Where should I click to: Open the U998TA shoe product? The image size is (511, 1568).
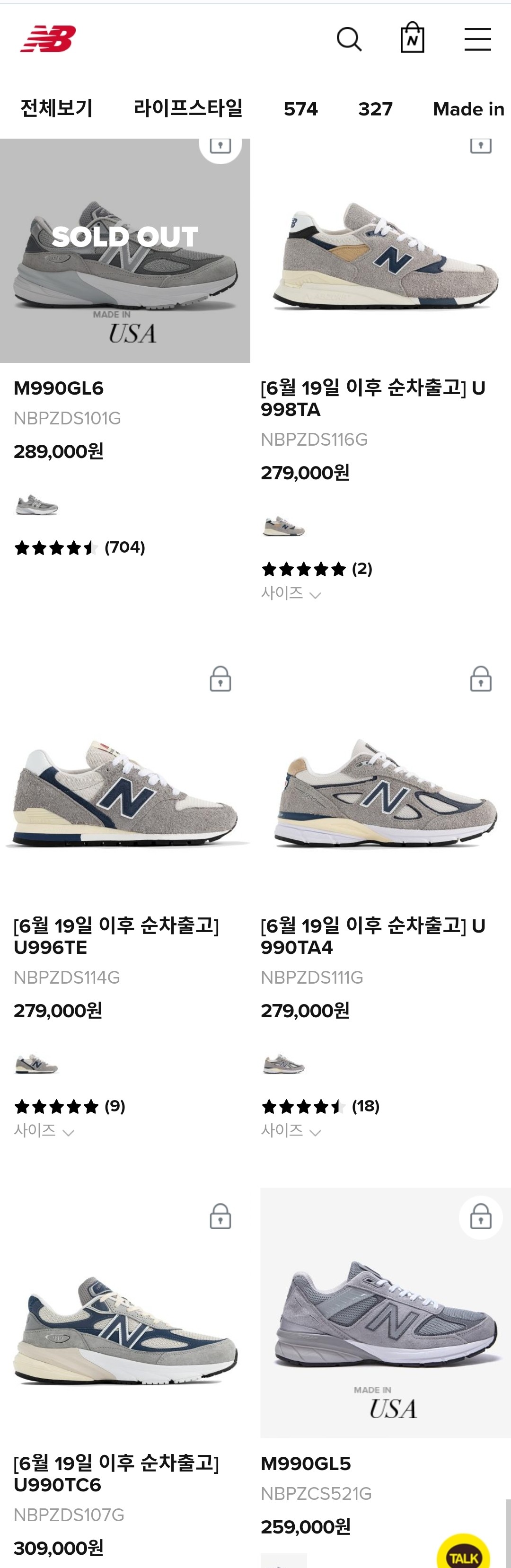(x=385, y=255)
